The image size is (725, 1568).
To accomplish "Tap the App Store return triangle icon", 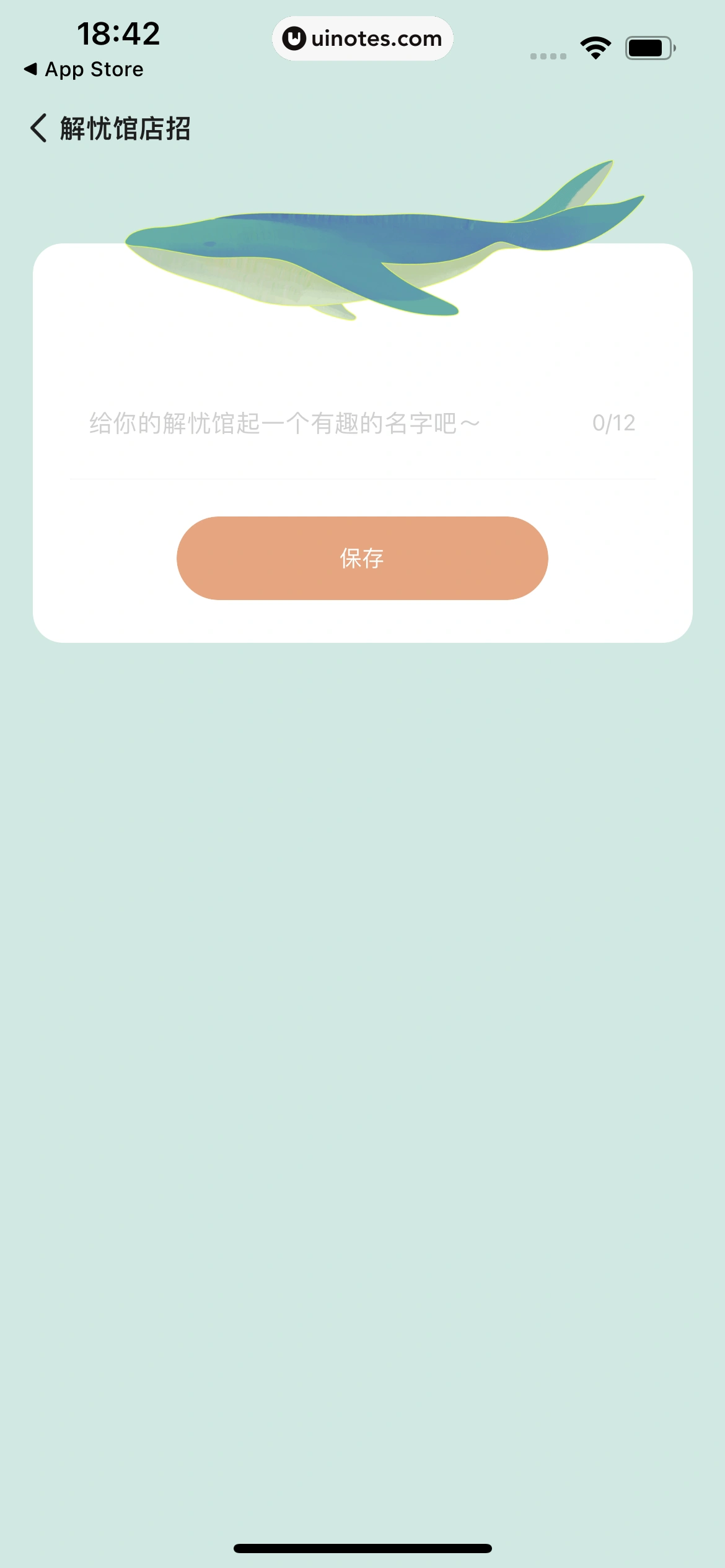I will [x=29, y=69].
